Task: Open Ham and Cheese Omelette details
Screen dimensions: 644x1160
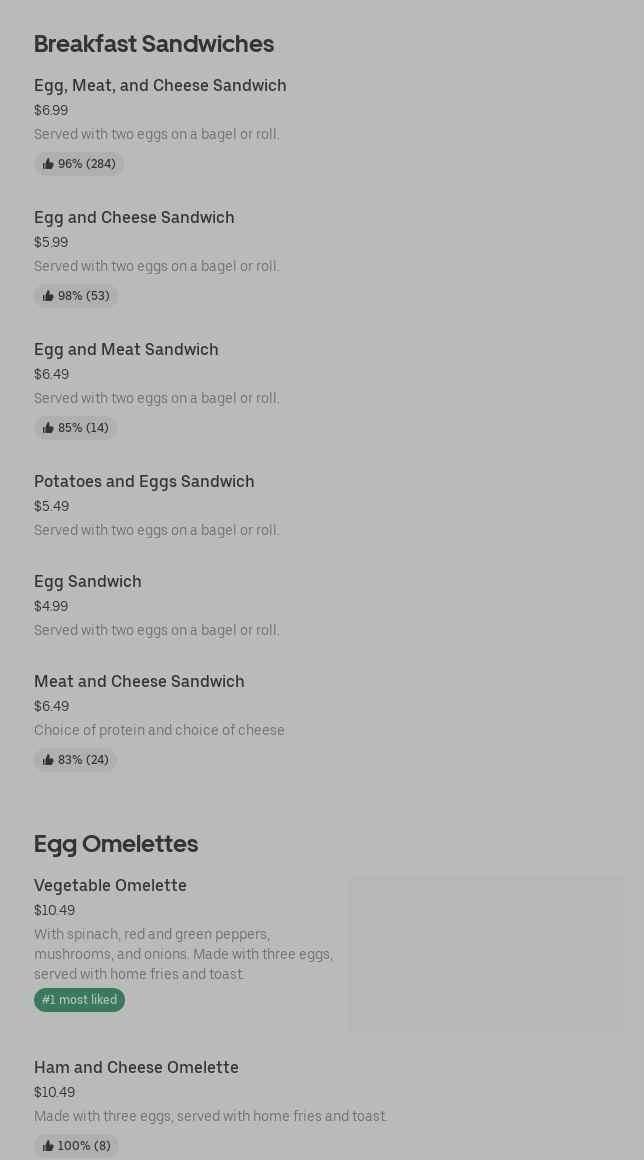Action: pyautogui.click(x=136, y=1068)
